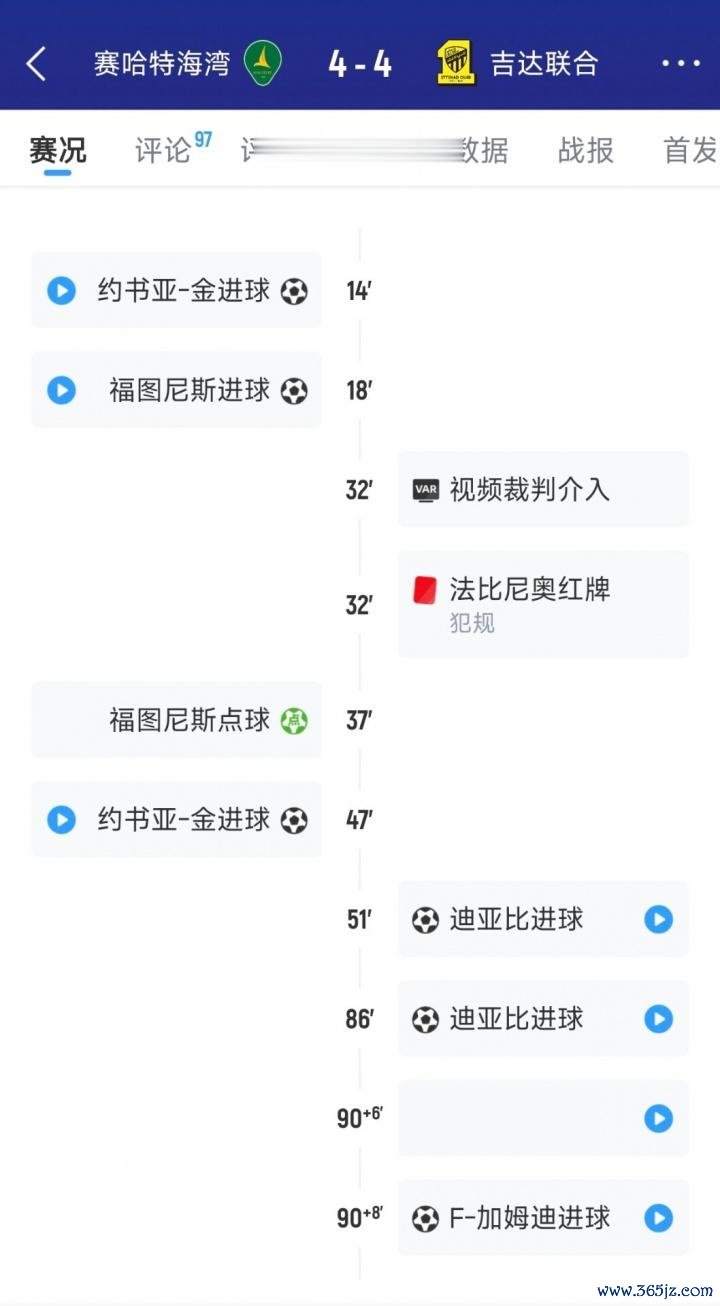Open the three-dot overflow menu
720x1306 pixels.
click(680, 64)
